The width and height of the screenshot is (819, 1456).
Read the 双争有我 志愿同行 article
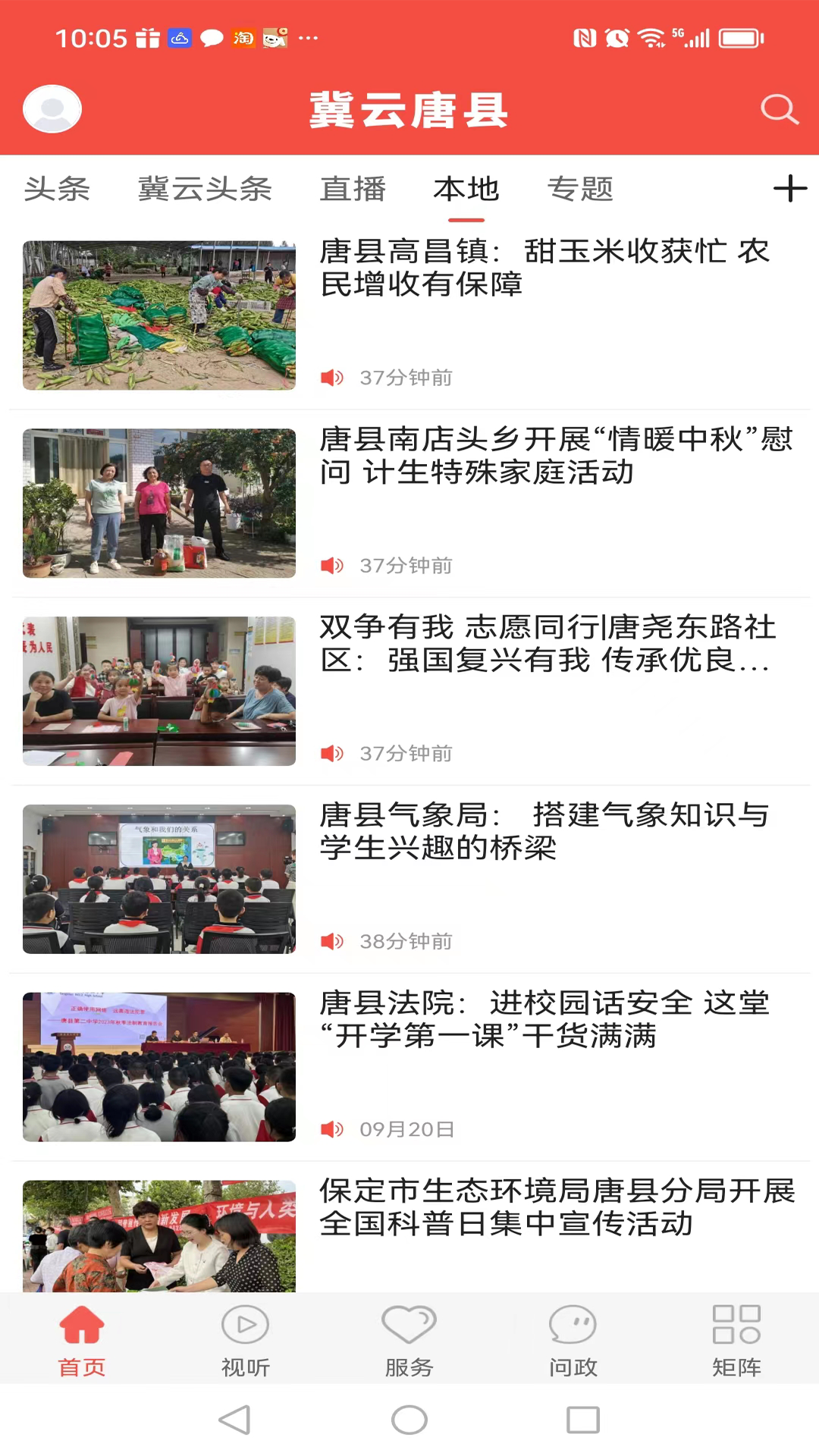[547, 644]
